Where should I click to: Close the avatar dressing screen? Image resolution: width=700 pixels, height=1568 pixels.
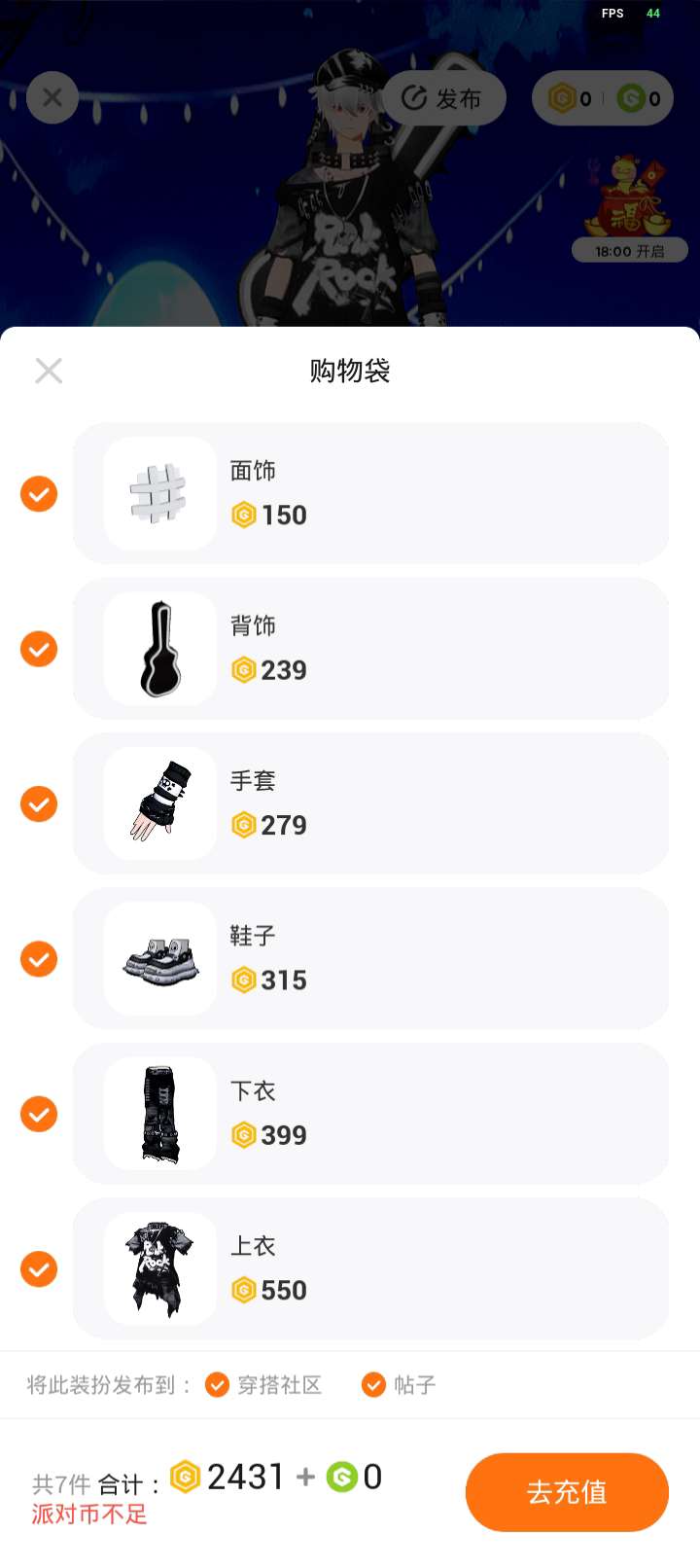coord(52,97)
